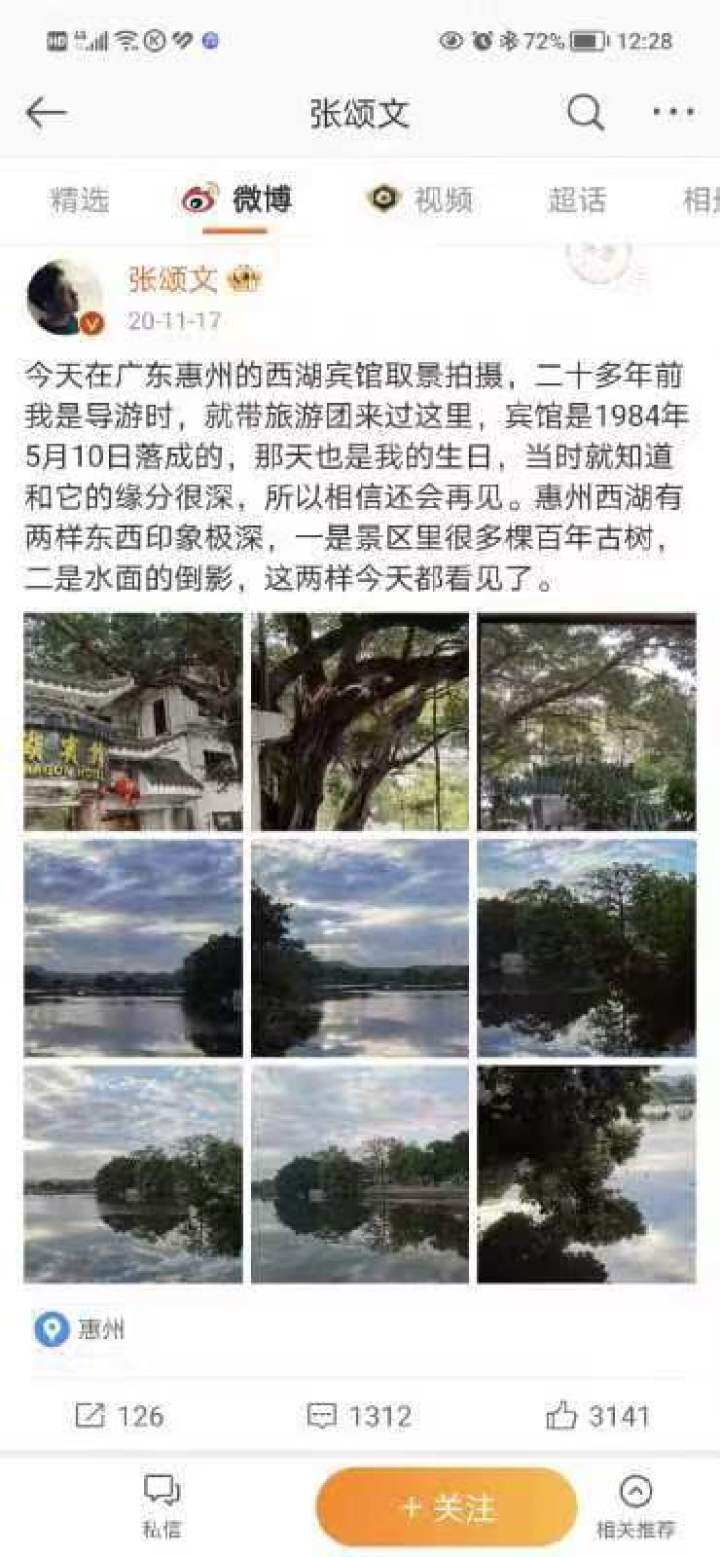Follow 张颂文 with the 关注 button
The height and width of the screenshot is (1557, 720).
[446, 1507]
